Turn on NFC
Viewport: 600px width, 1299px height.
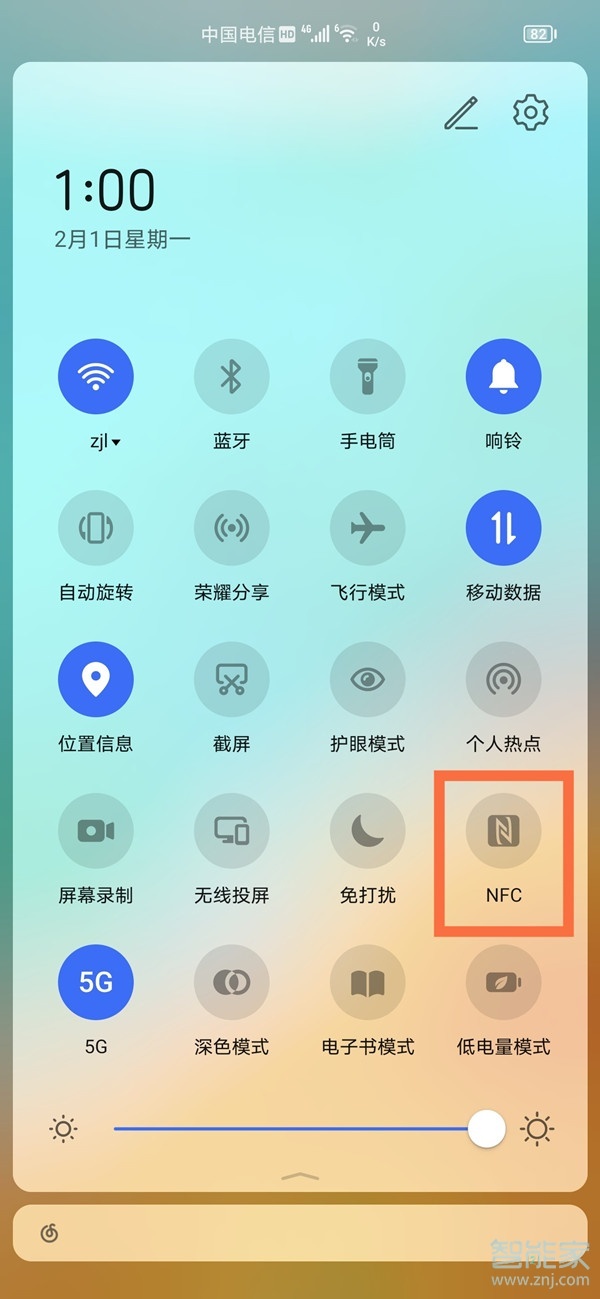tap(504, 831)
